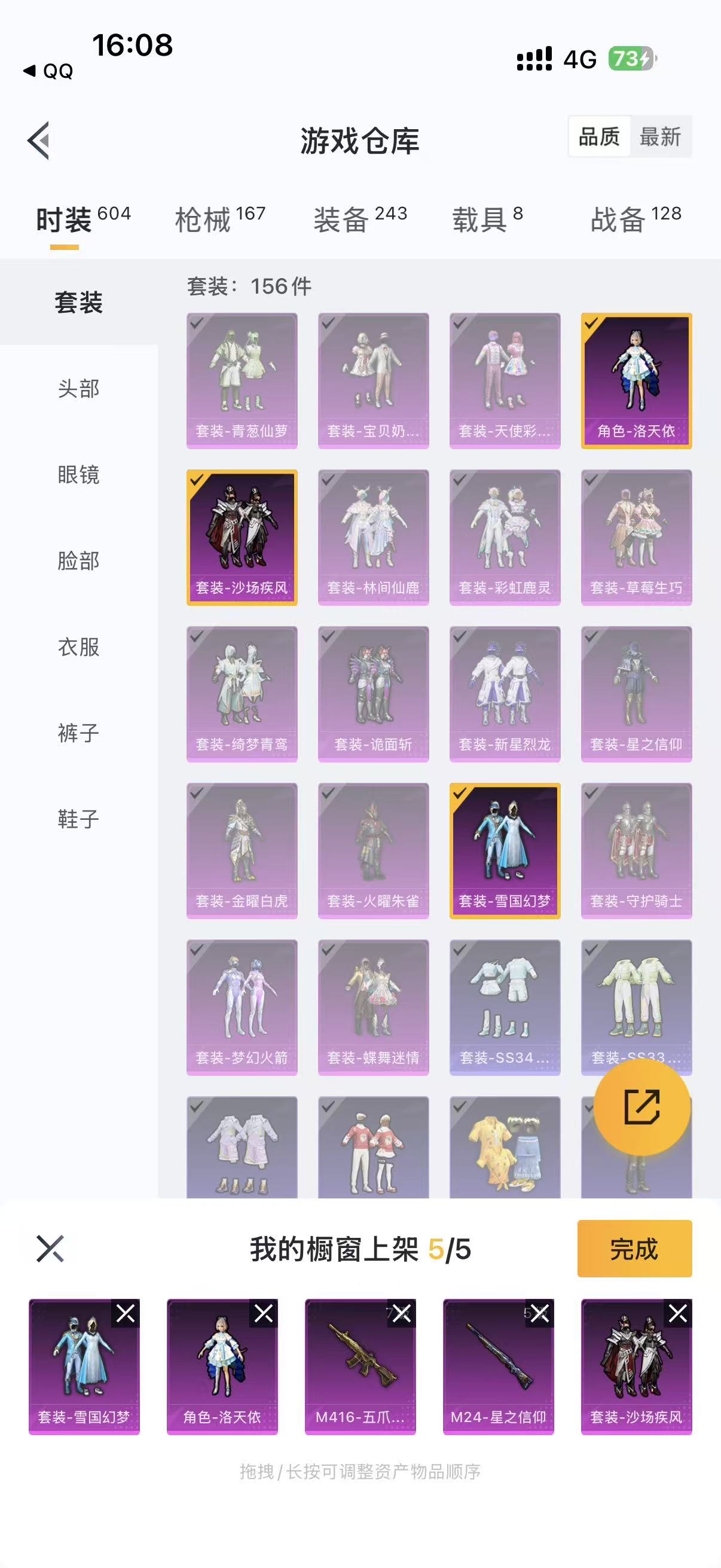This screenshot has width=721, height=1568.
Task: Switch to the 装备 tab
Action: coord(359,219)
